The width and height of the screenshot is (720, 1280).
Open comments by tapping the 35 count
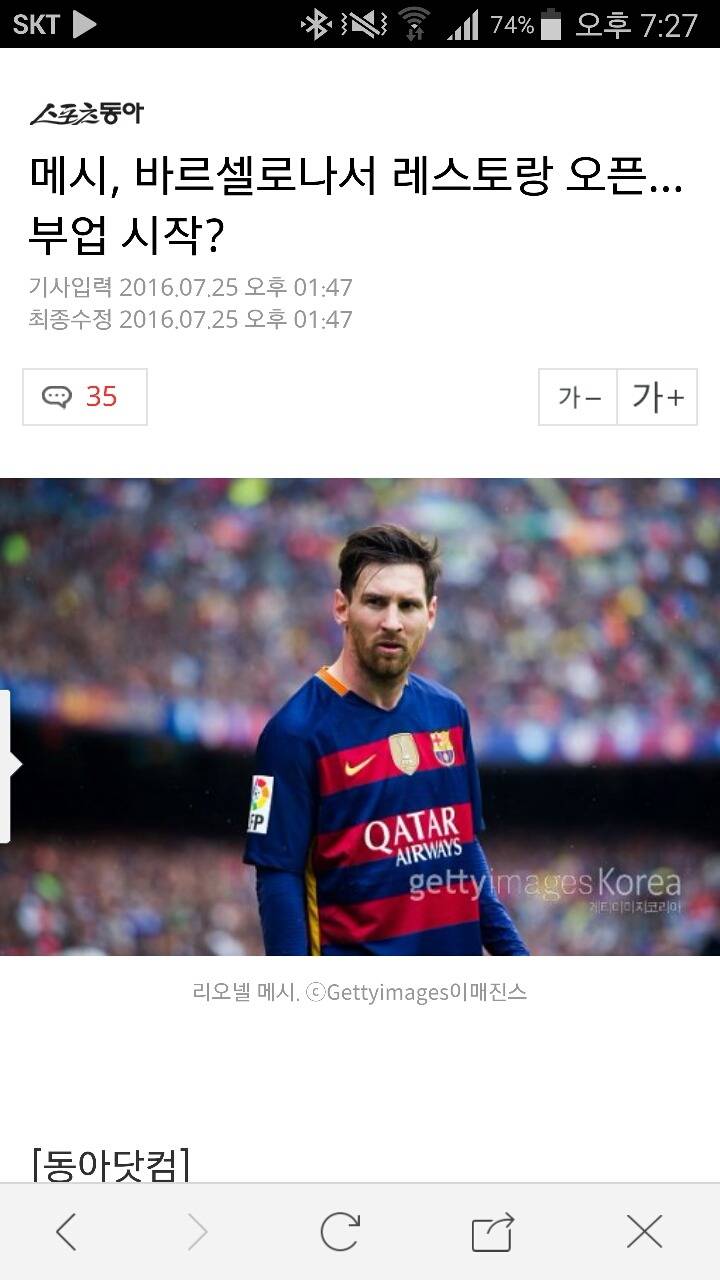click(x=100, y=396)
